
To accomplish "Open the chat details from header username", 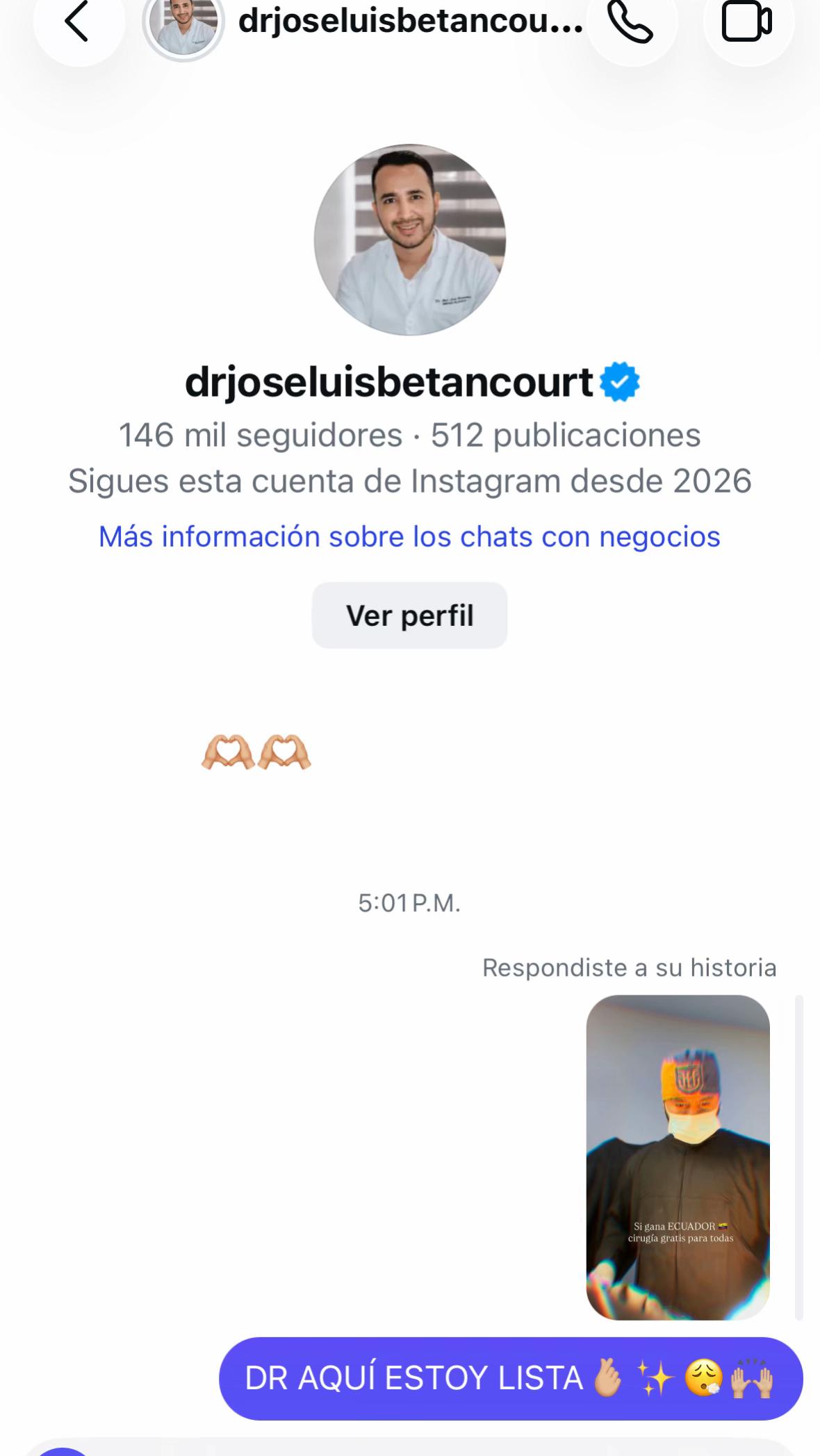I will tap(410, 22).
